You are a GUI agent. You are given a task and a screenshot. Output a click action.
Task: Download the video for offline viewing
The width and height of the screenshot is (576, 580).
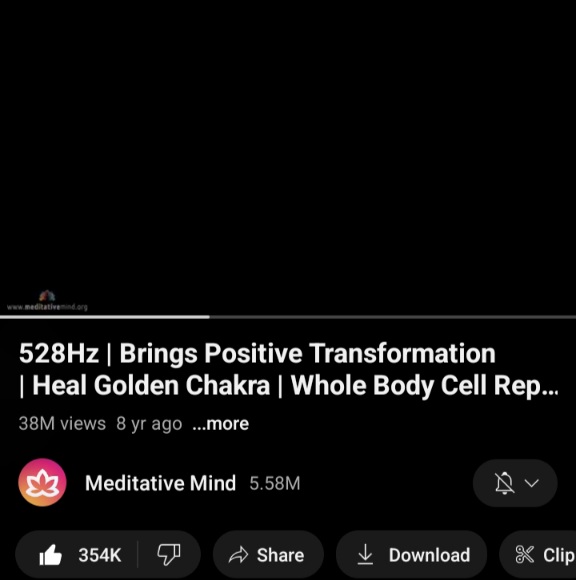411,555
